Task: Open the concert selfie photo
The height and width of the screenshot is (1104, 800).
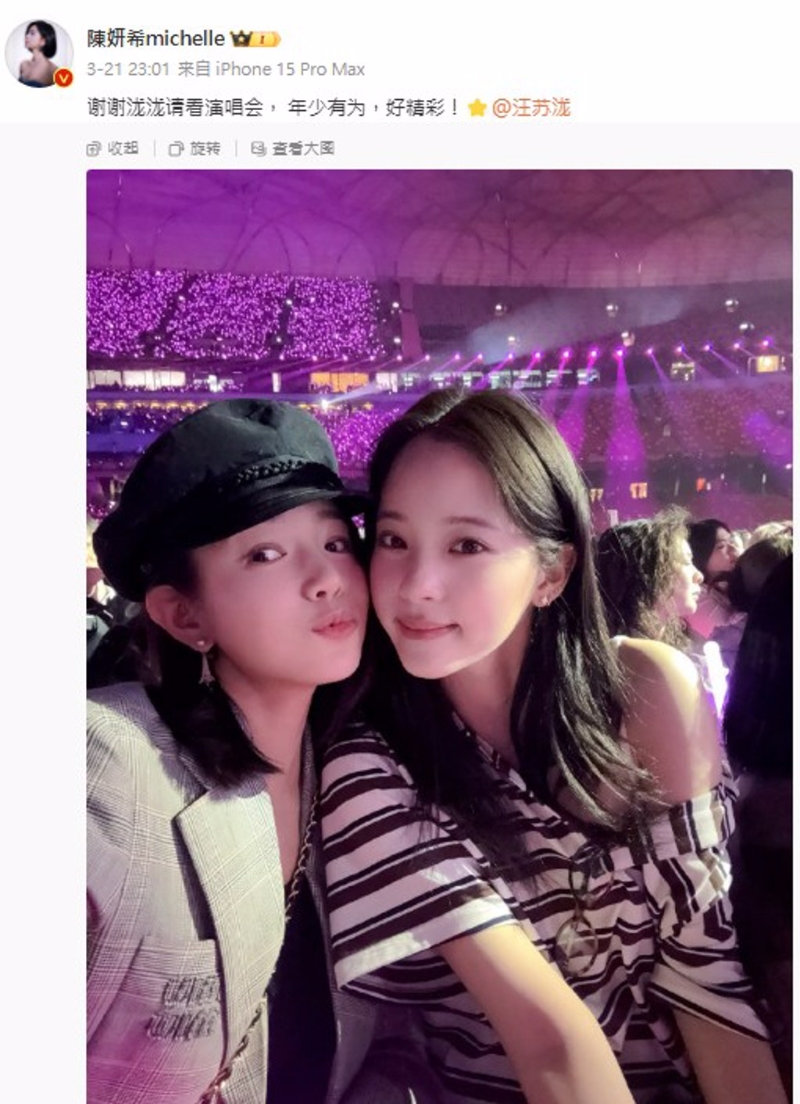Action: [x=438, y=636]
